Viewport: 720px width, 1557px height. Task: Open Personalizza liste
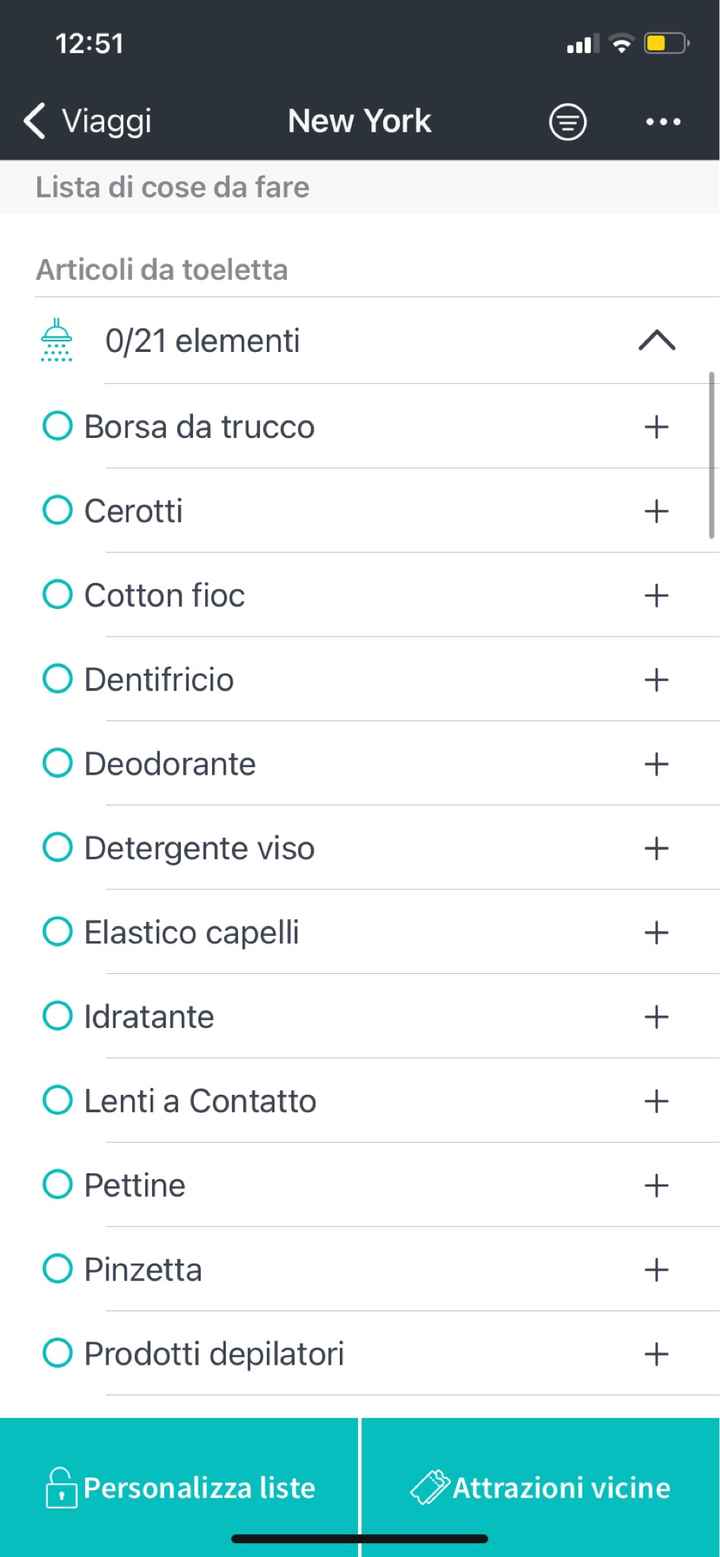click(180, 1488)
